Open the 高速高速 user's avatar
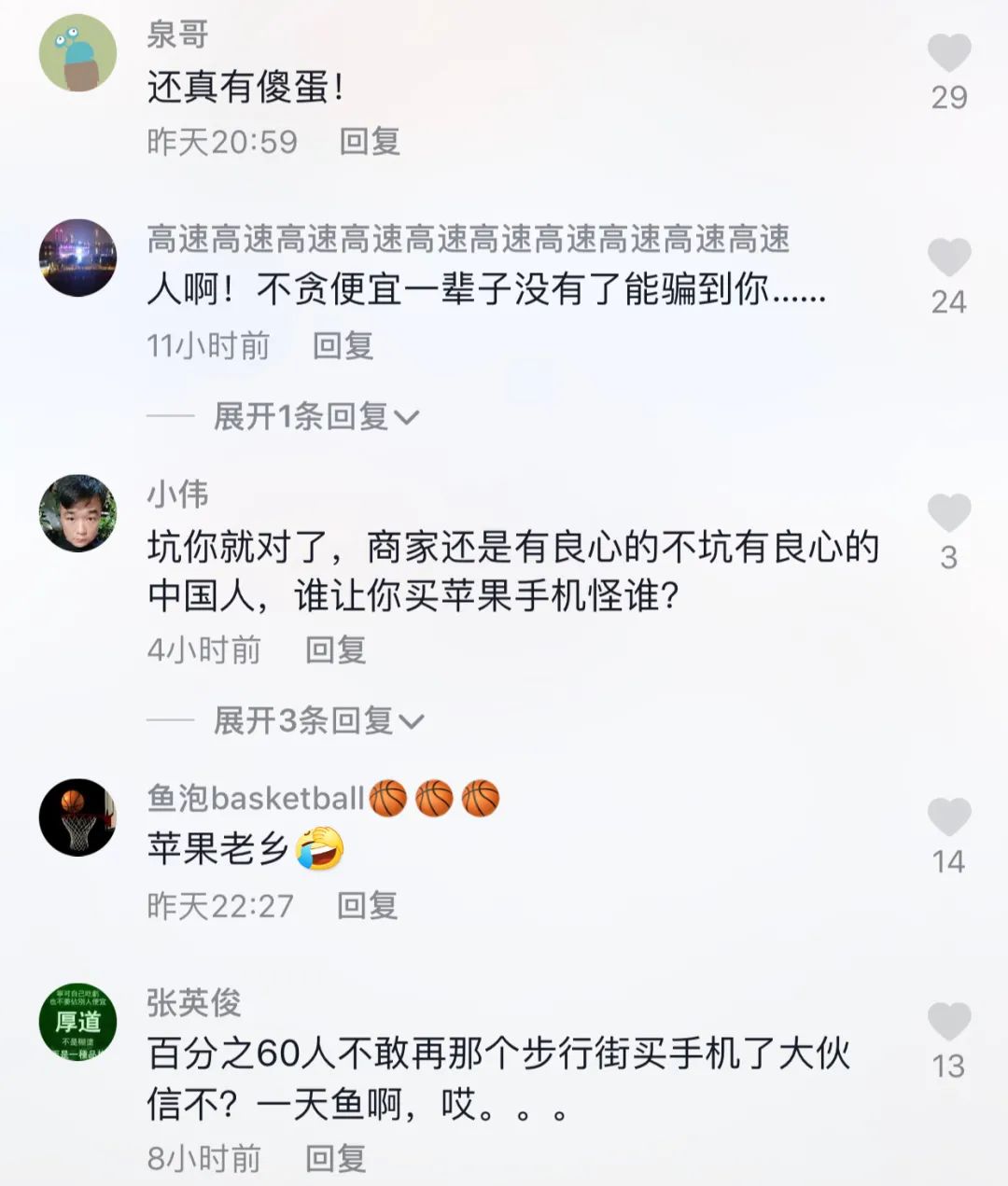The image size is (1008, 1186). [x=77, y=258]
